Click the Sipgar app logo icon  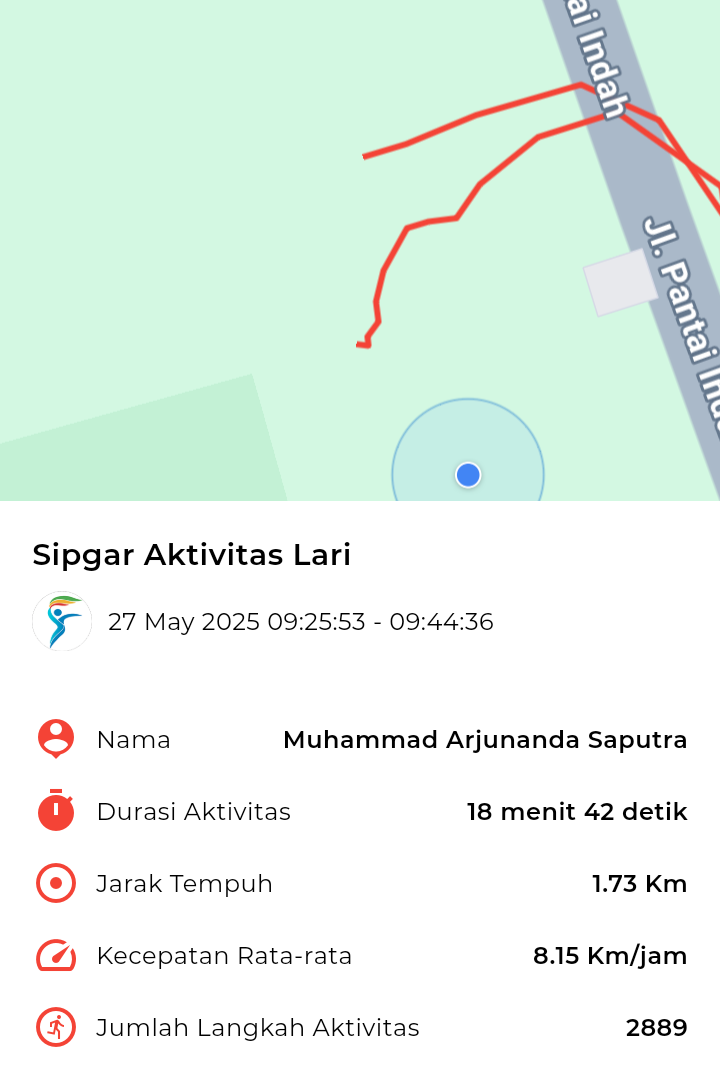pyautogui.click(x=61, y=621)
